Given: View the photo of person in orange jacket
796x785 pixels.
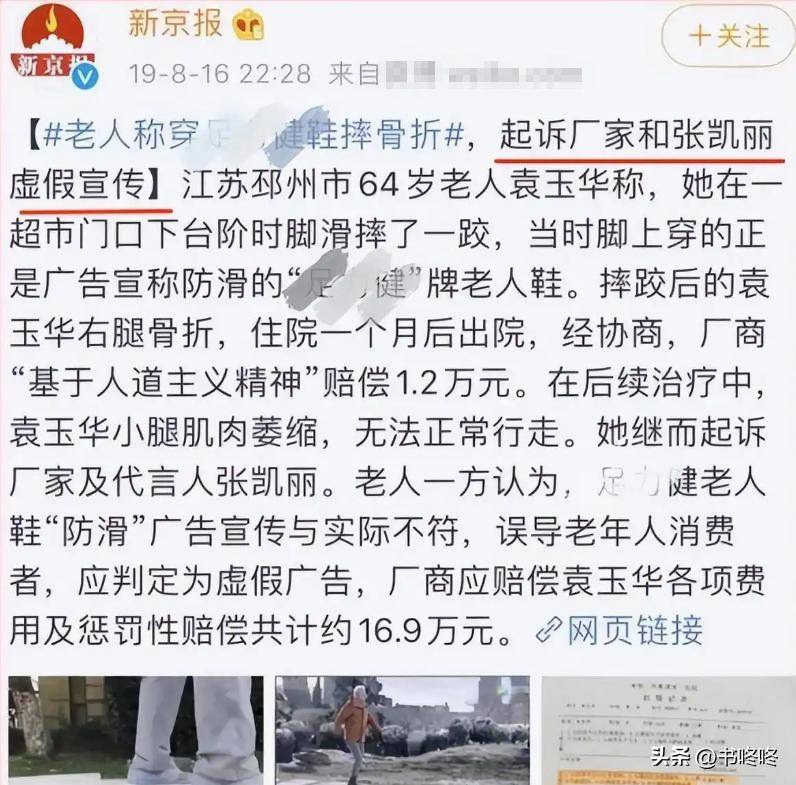Looking at the screenshot, I should click(x=402, y=730).
